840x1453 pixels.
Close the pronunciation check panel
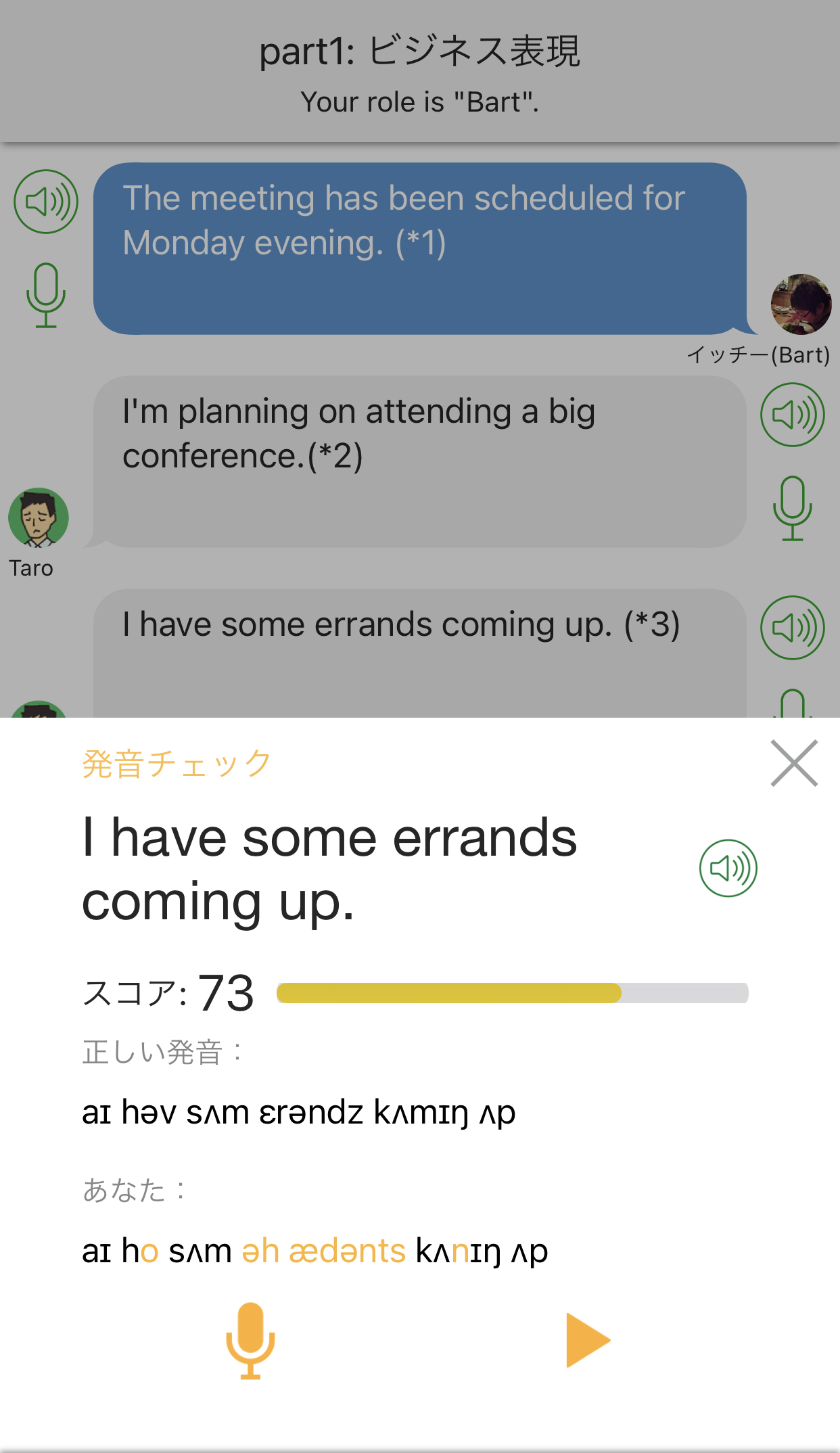(x=794, y=763)
